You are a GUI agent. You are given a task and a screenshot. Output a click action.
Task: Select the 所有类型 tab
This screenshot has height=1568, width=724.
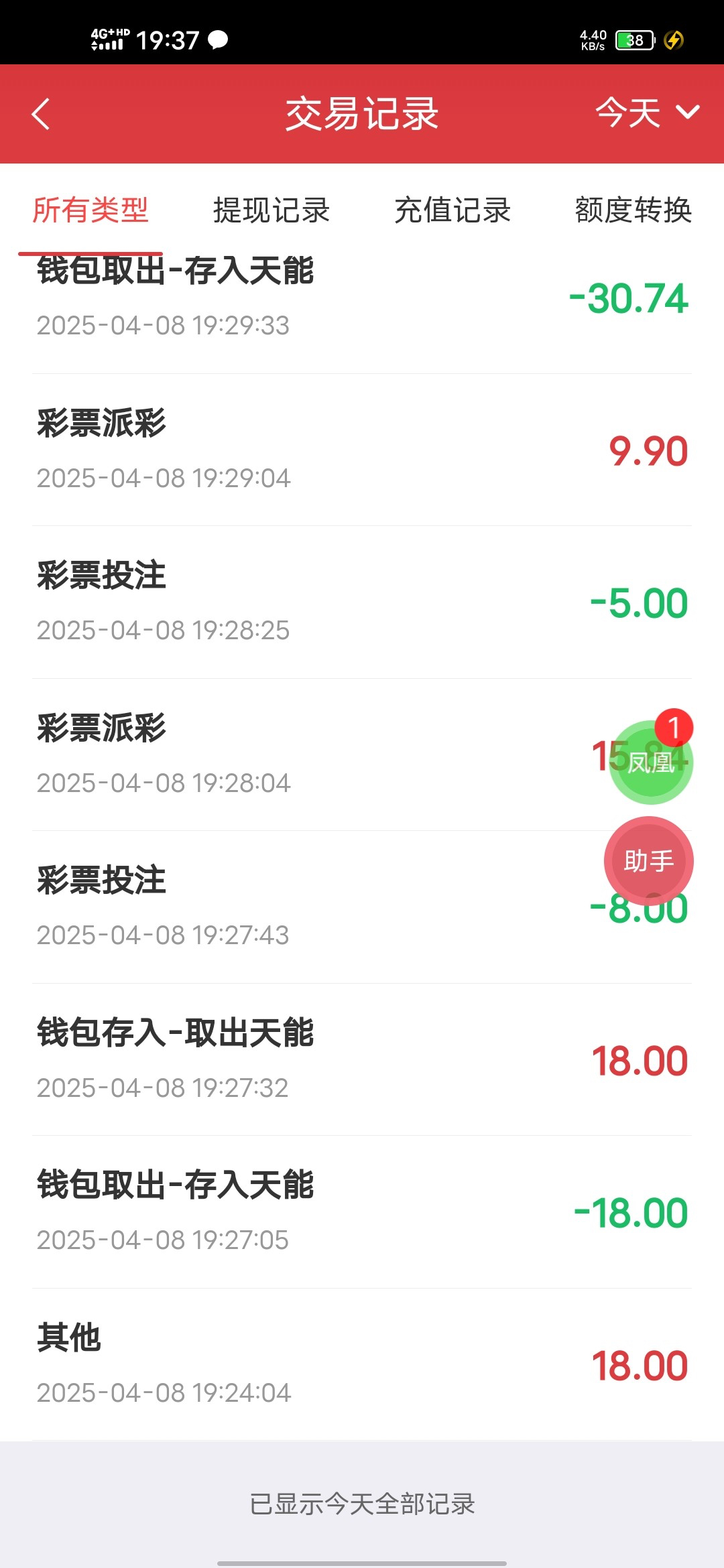90,210
